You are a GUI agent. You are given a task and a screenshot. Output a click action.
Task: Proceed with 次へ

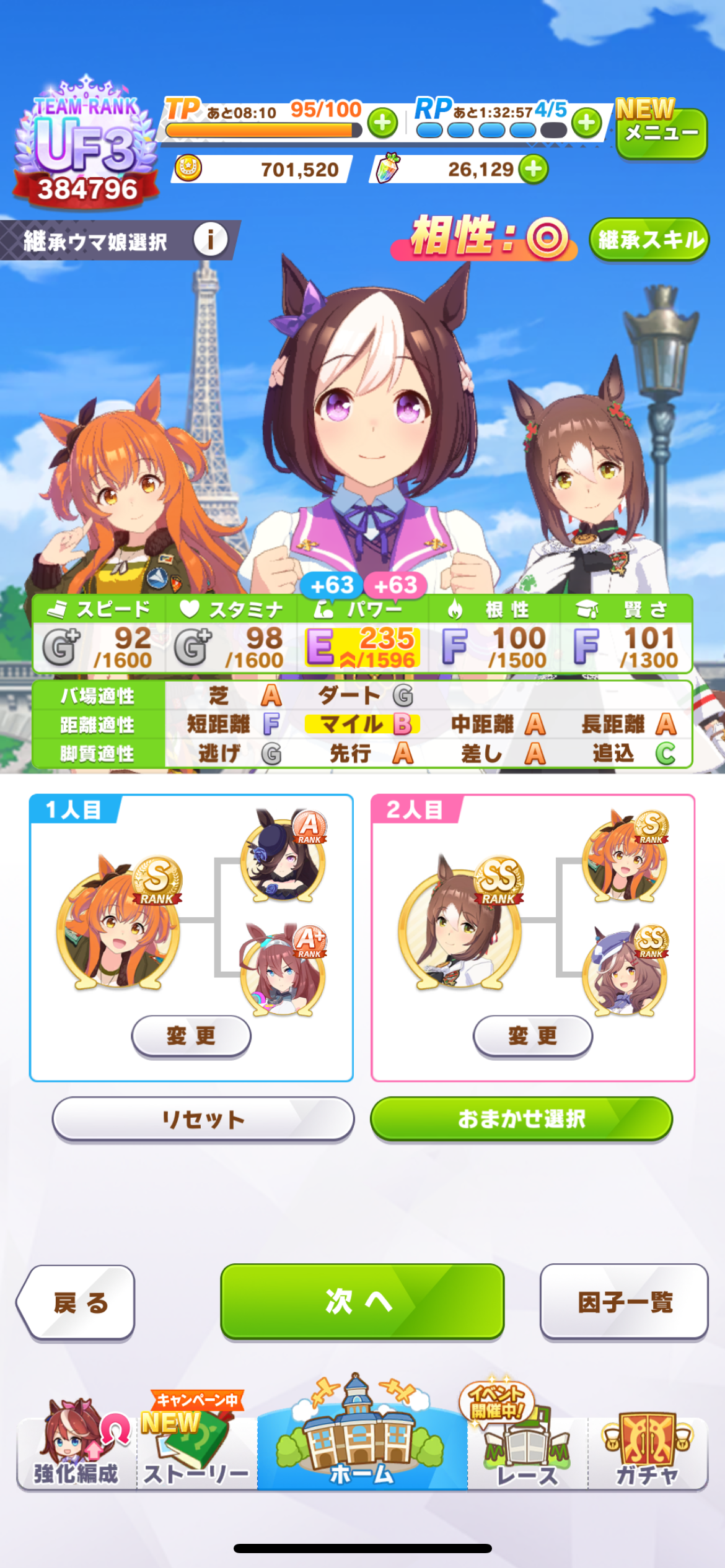click(x=362, y=1301)
